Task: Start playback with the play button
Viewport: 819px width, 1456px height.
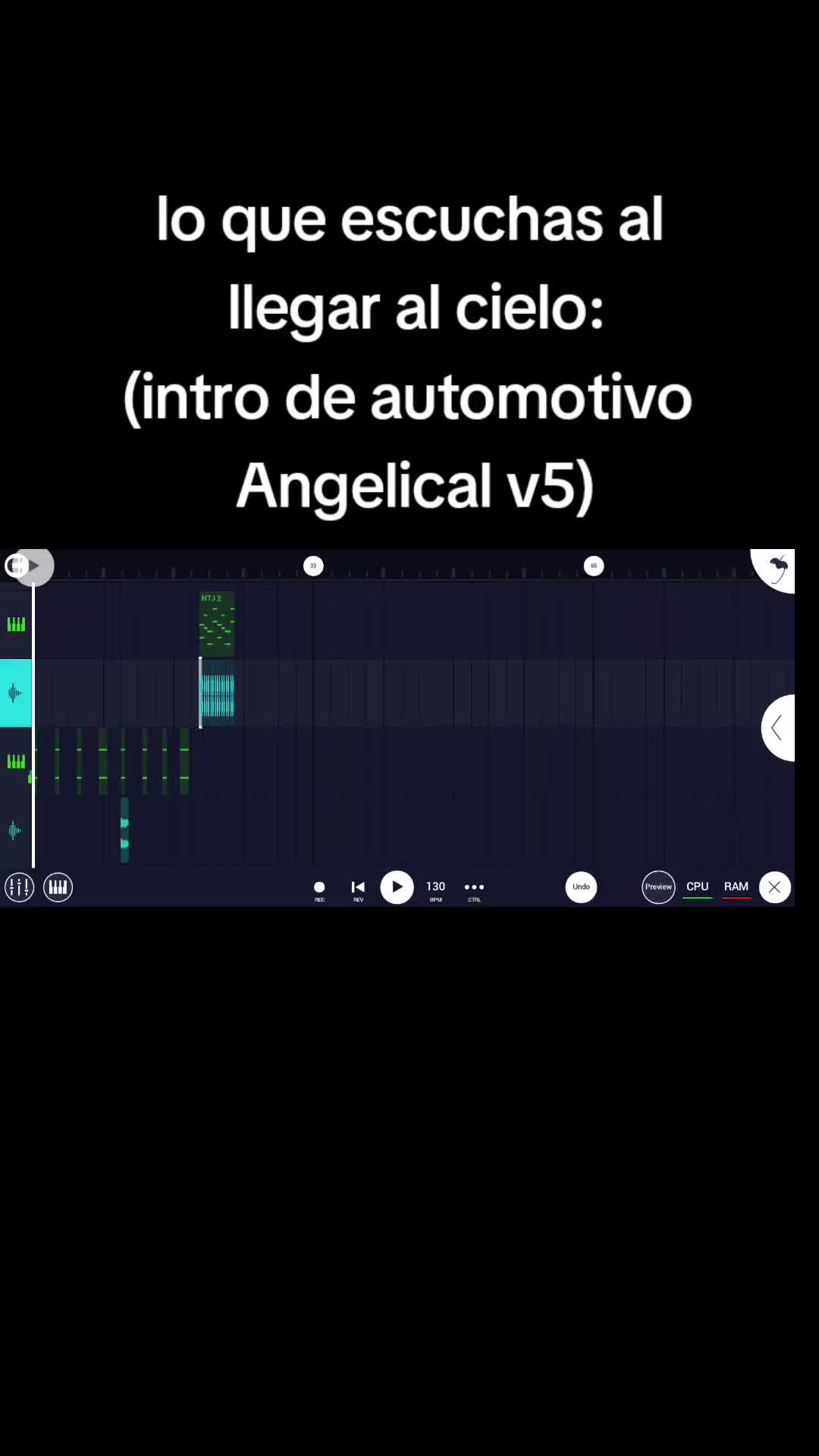Action: pos(397,887)
